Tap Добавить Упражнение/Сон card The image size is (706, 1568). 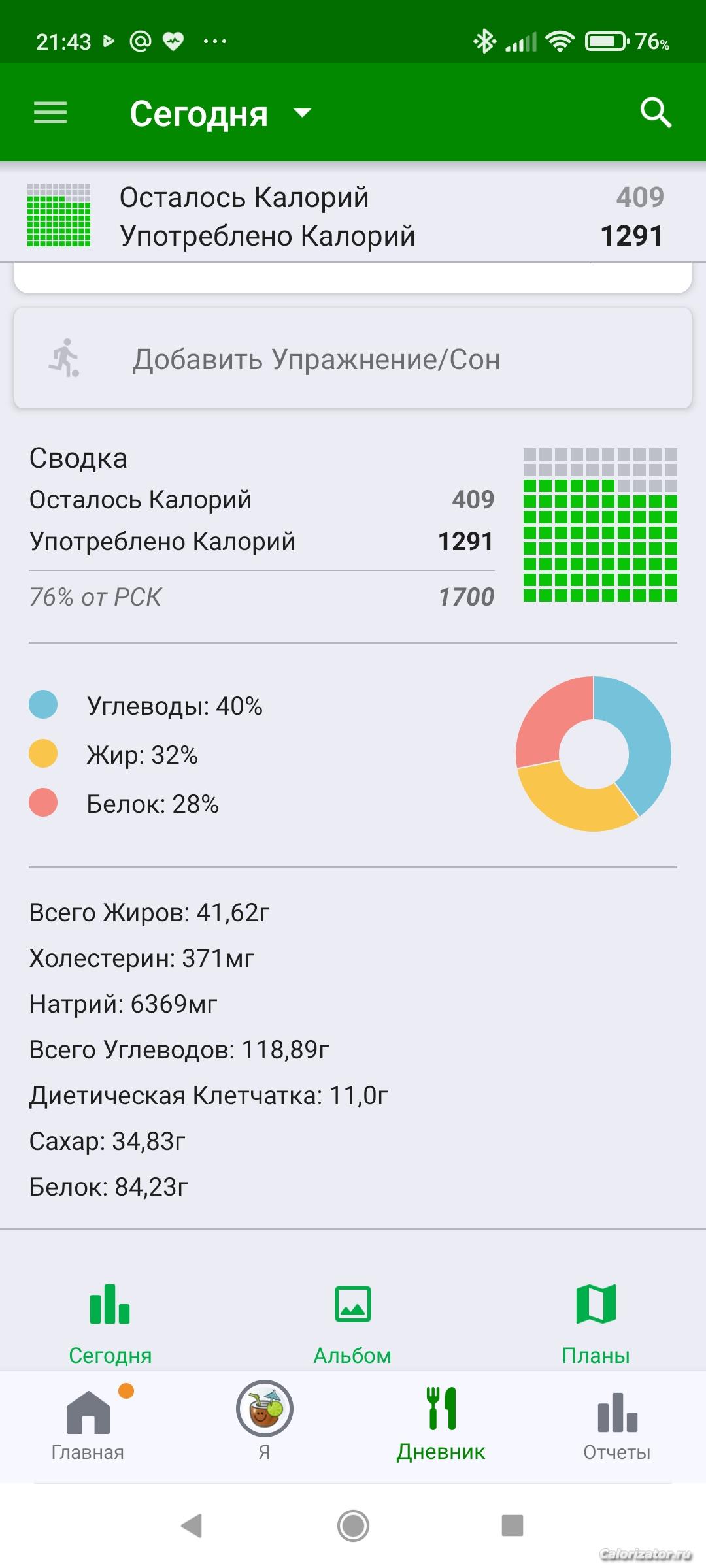pos(353,359)
